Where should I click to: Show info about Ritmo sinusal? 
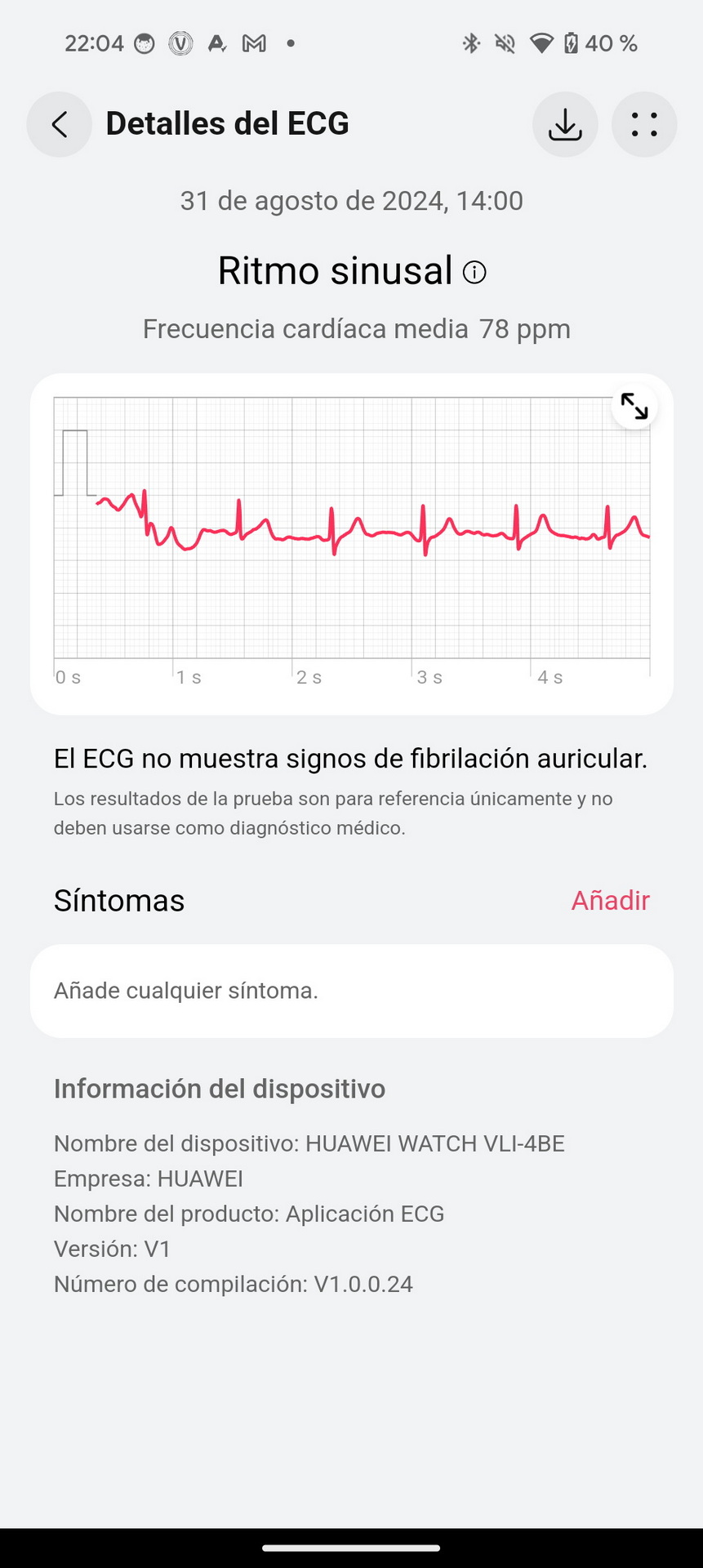474,272
